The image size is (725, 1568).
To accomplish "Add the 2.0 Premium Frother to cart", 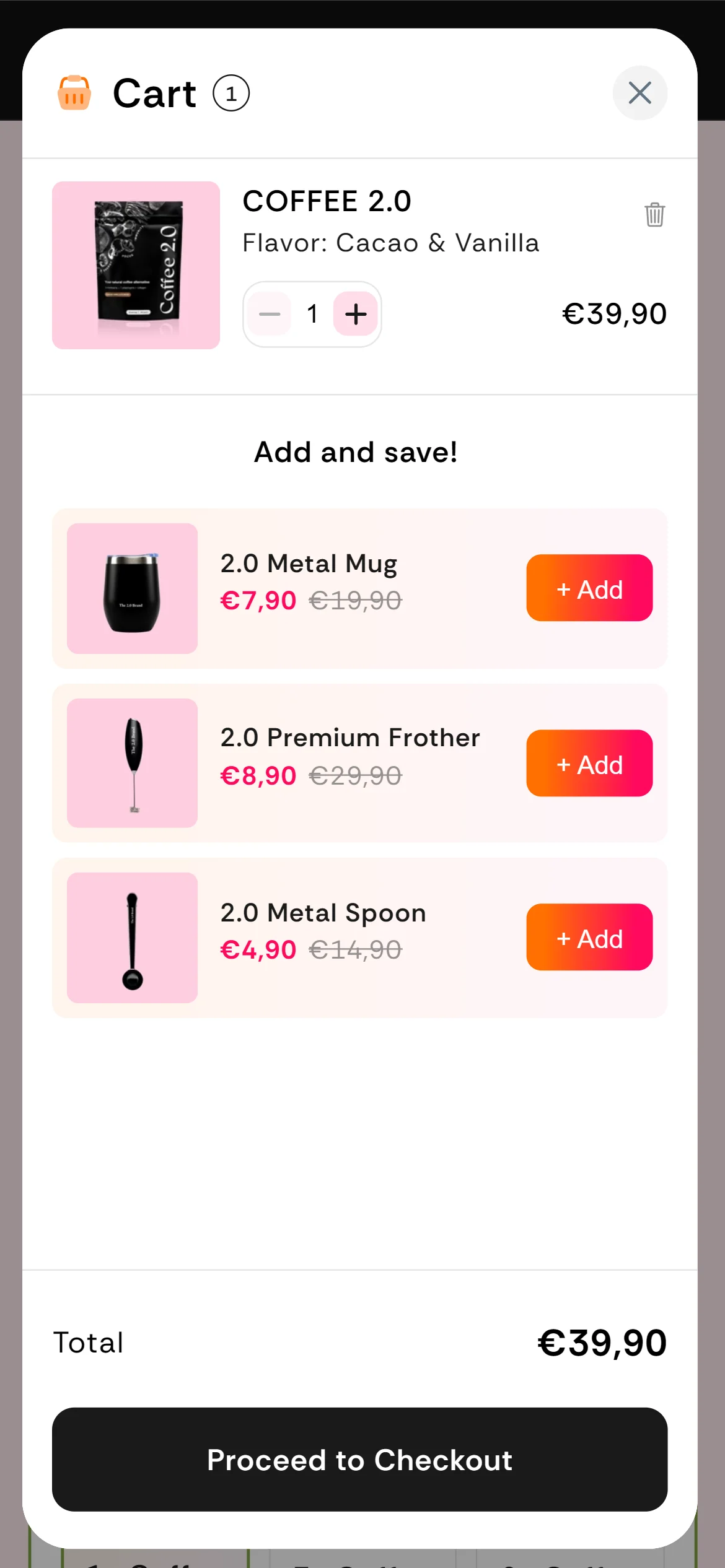I will coord(589,763).
